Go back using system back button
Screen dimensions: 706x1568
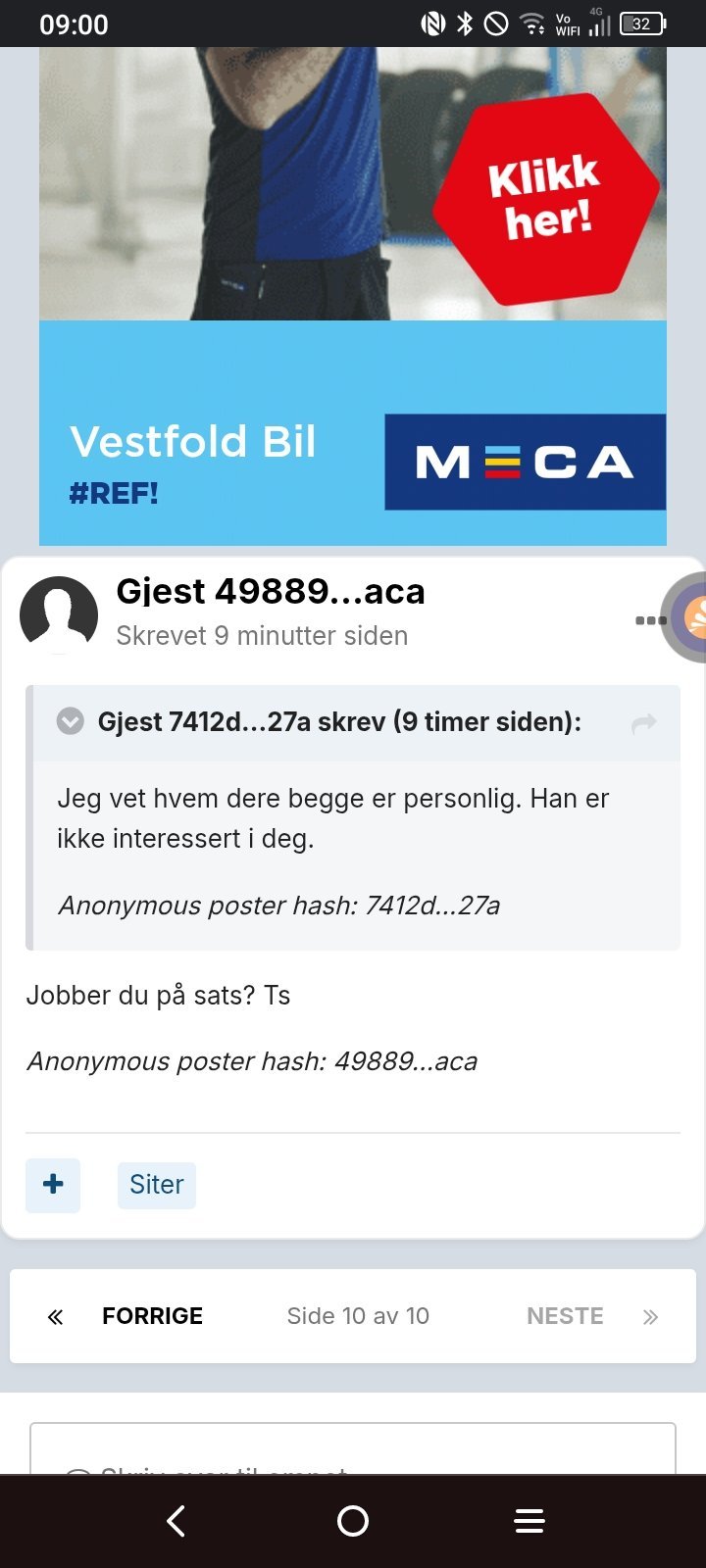click(x=176, y=1521)
